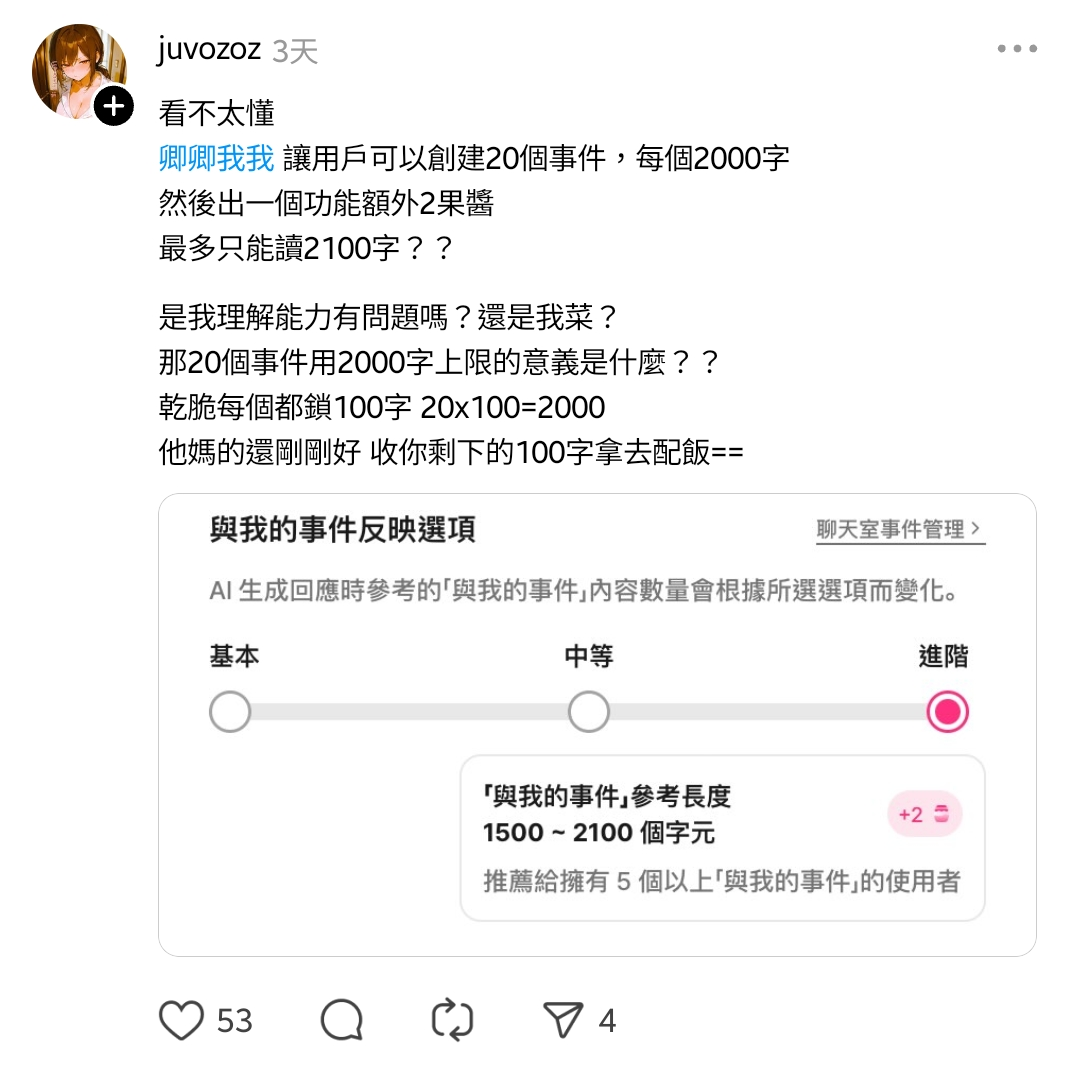The height and width of the screenshot is (1065, 1080).
Task: Open the juvozoz username link
Action: click(209, 49)
